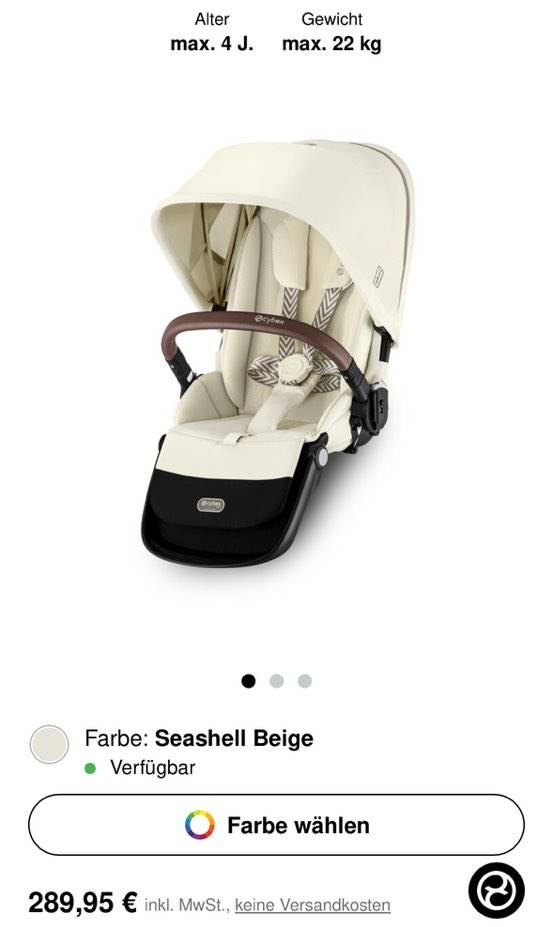The width and height of the screenshot is (539, 927).
Task: Tap the Farbe wählen button
Action: point(276,825)
